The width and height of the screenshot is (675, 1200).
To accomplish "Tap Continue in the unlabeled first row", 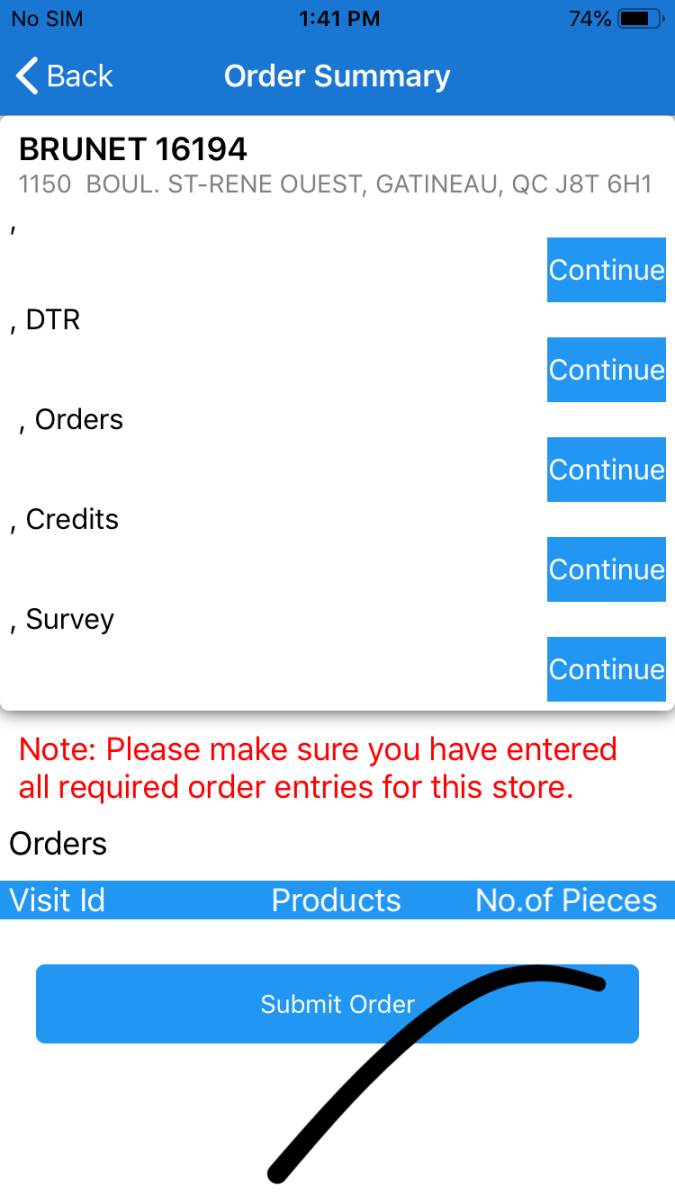I will tap(606, 270).
